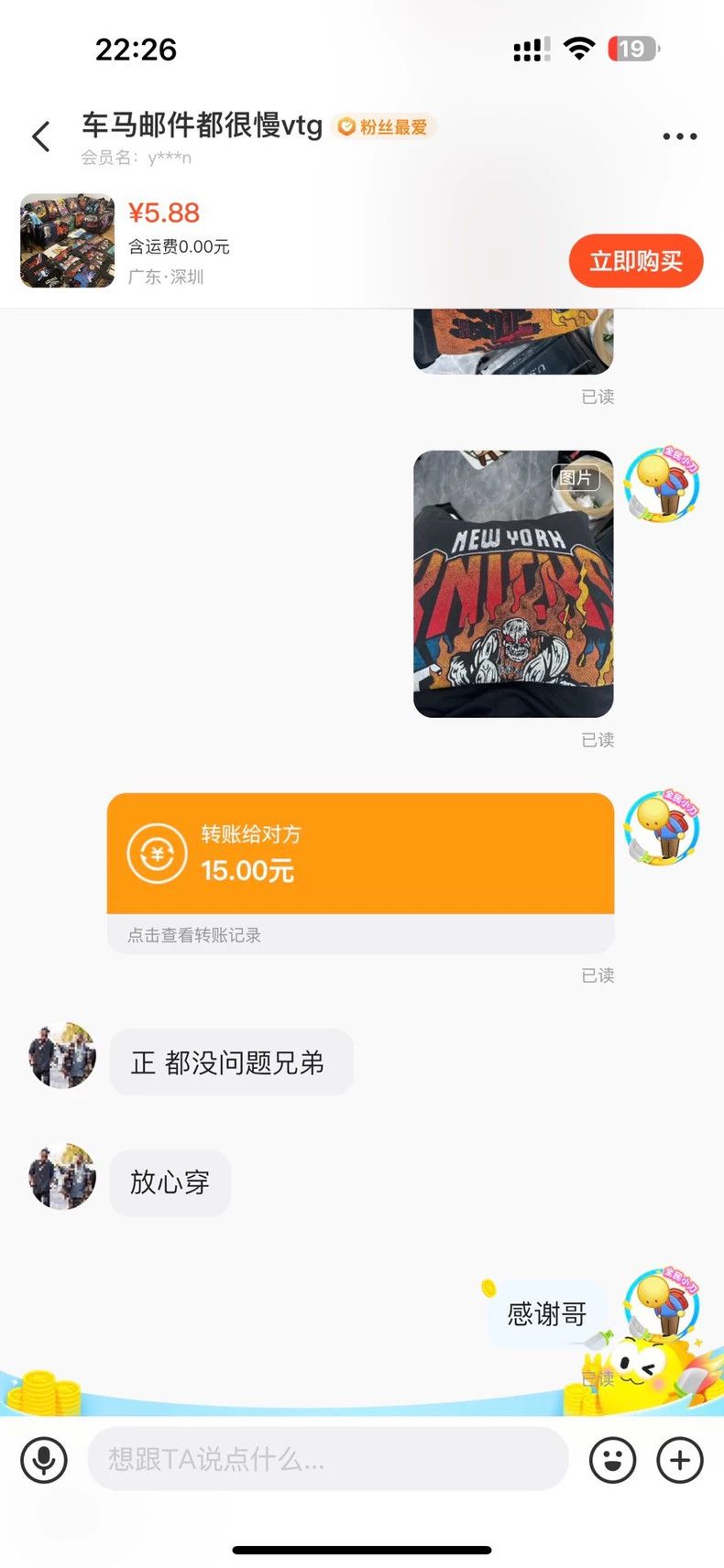Open the seller's avatar beside 放心穿

[x=62, y=1175]
